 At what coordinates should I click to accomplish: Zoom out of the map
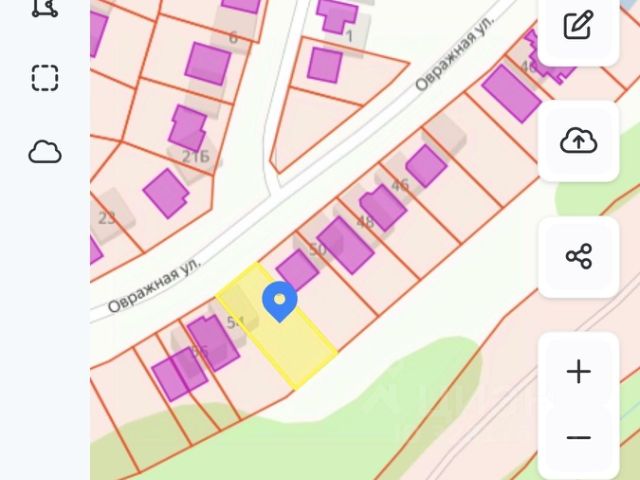tap(579, 438)
